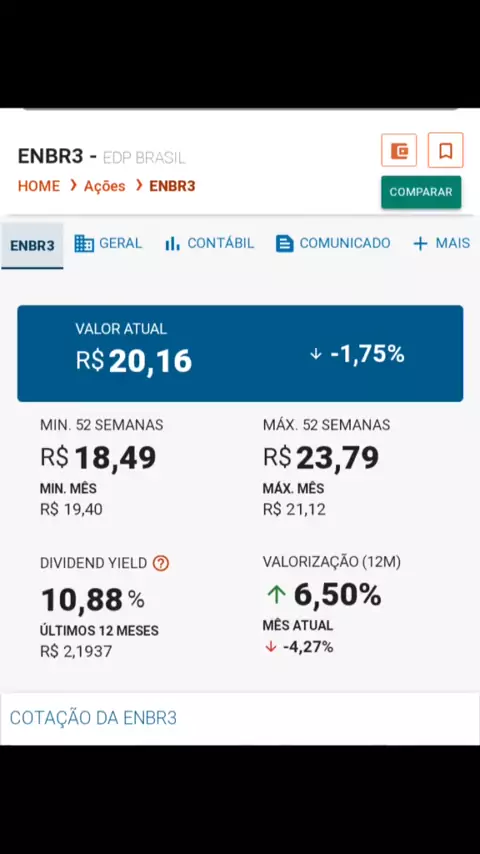Add ENBR3 to wallet icon
This screenshot has height=854, width=480.
[x=399, y=150]
